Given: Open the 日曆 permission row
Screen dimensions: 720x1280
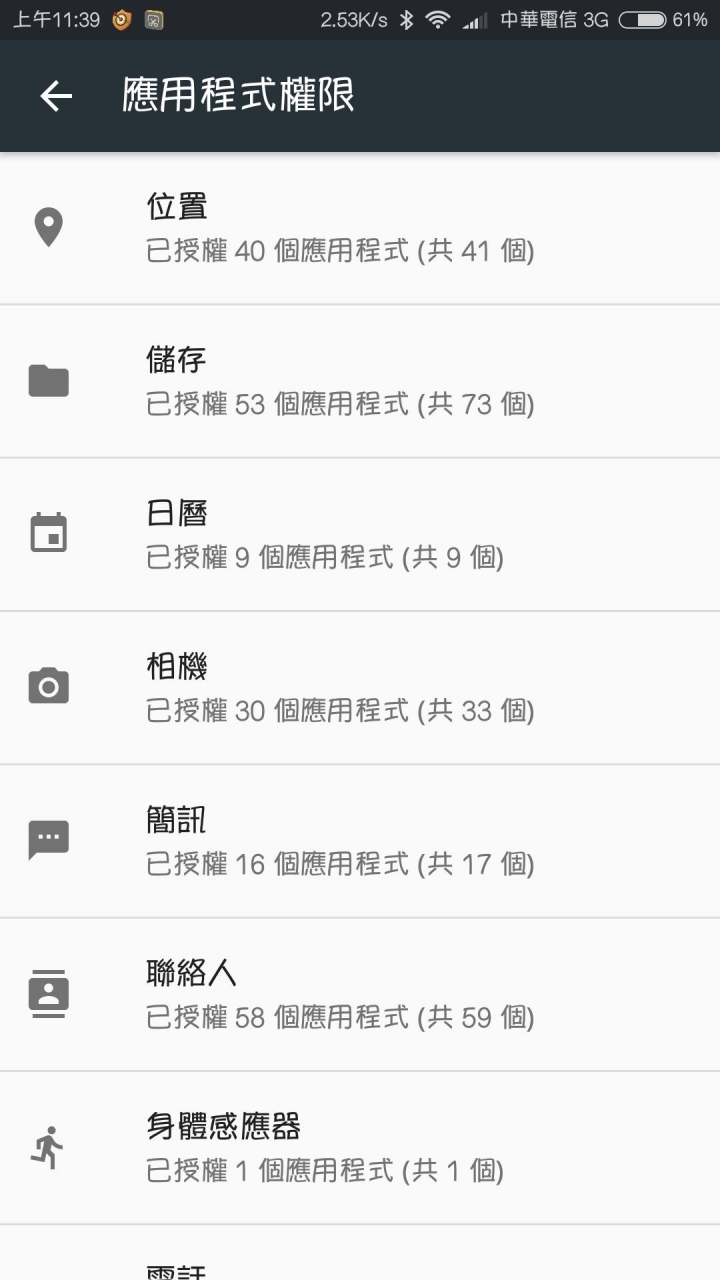Looking at the screenshot, I should pyautogui.click(x=360, y=534).
